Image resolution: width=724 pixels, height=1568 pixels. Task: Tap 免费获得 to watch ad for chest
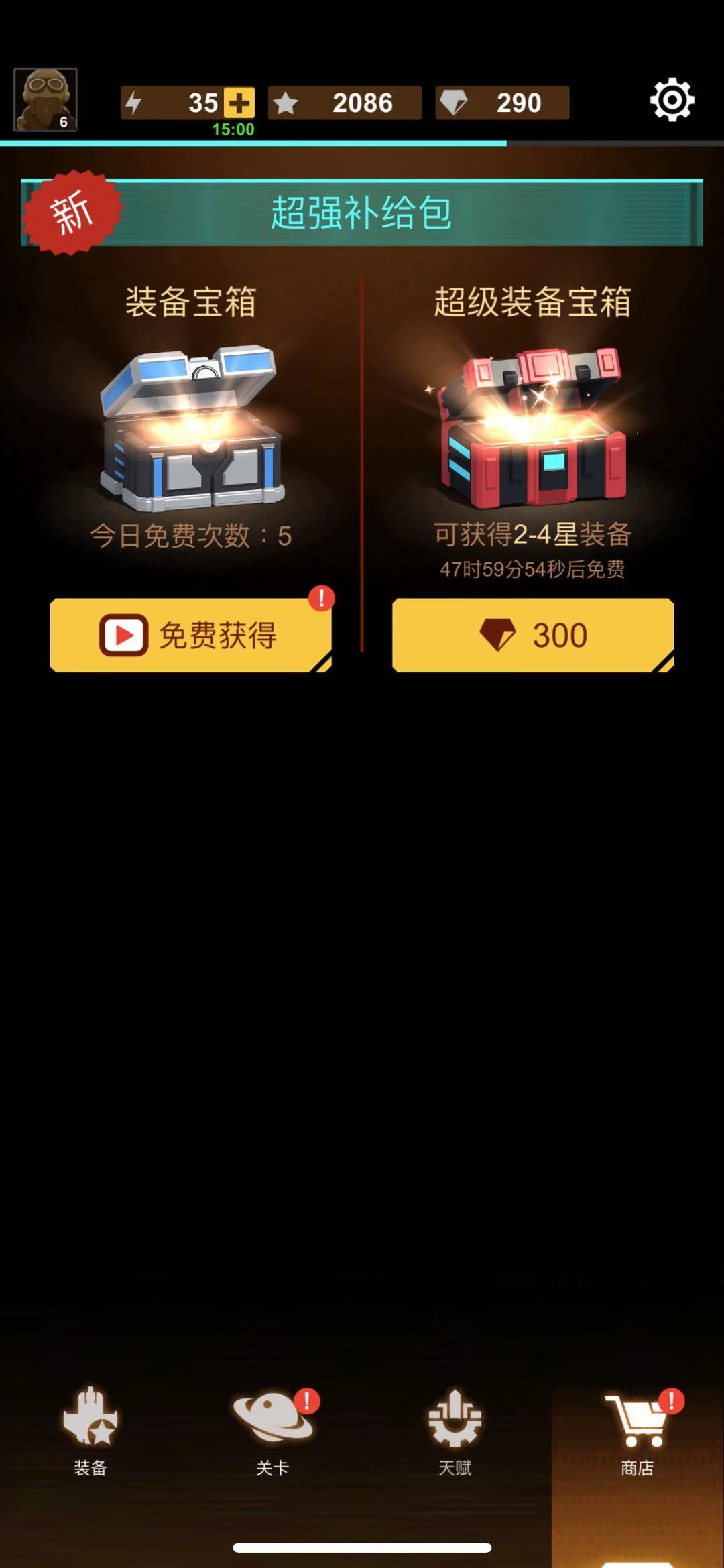191,635
